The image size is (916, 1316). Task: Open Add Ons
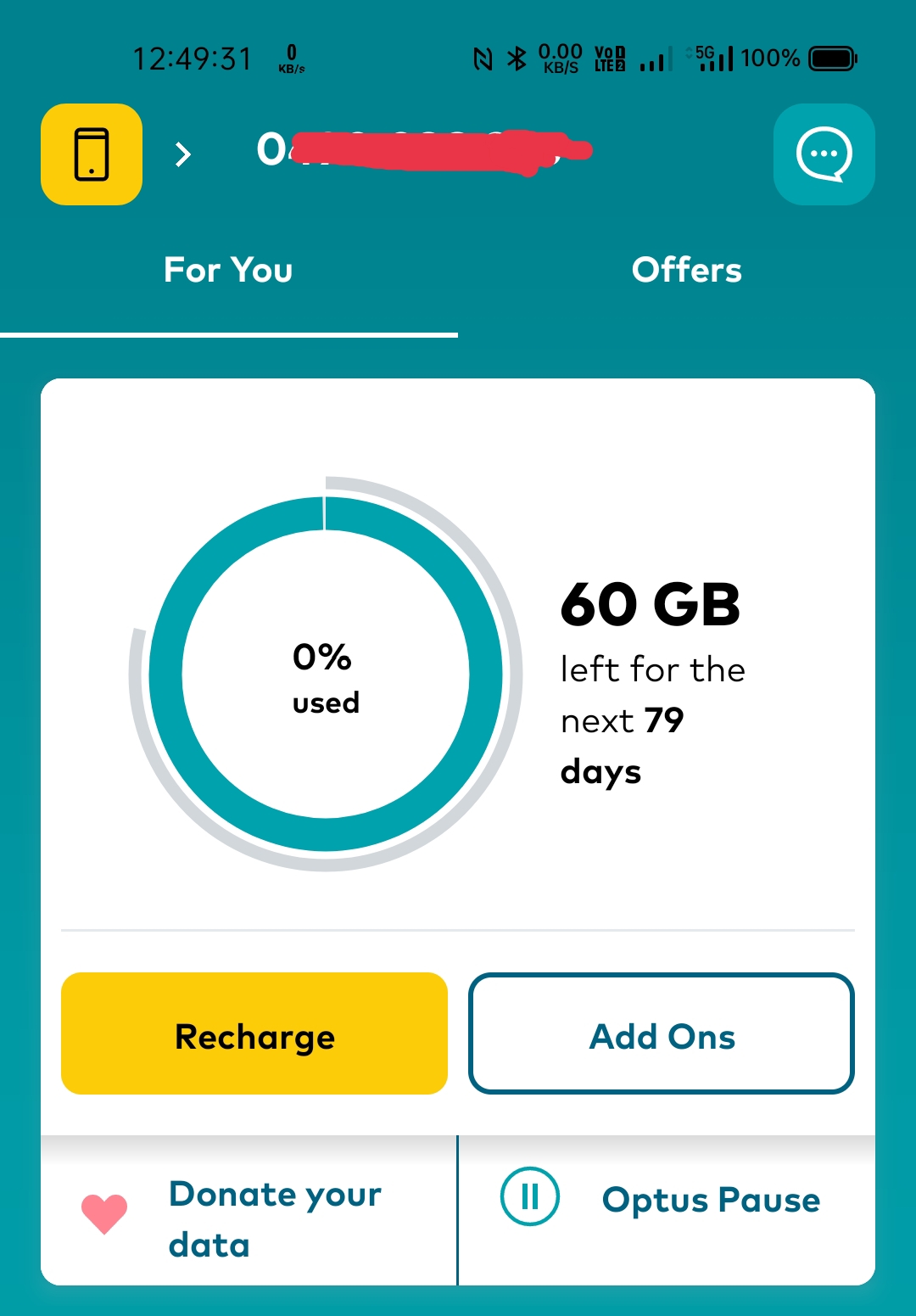662,1033
